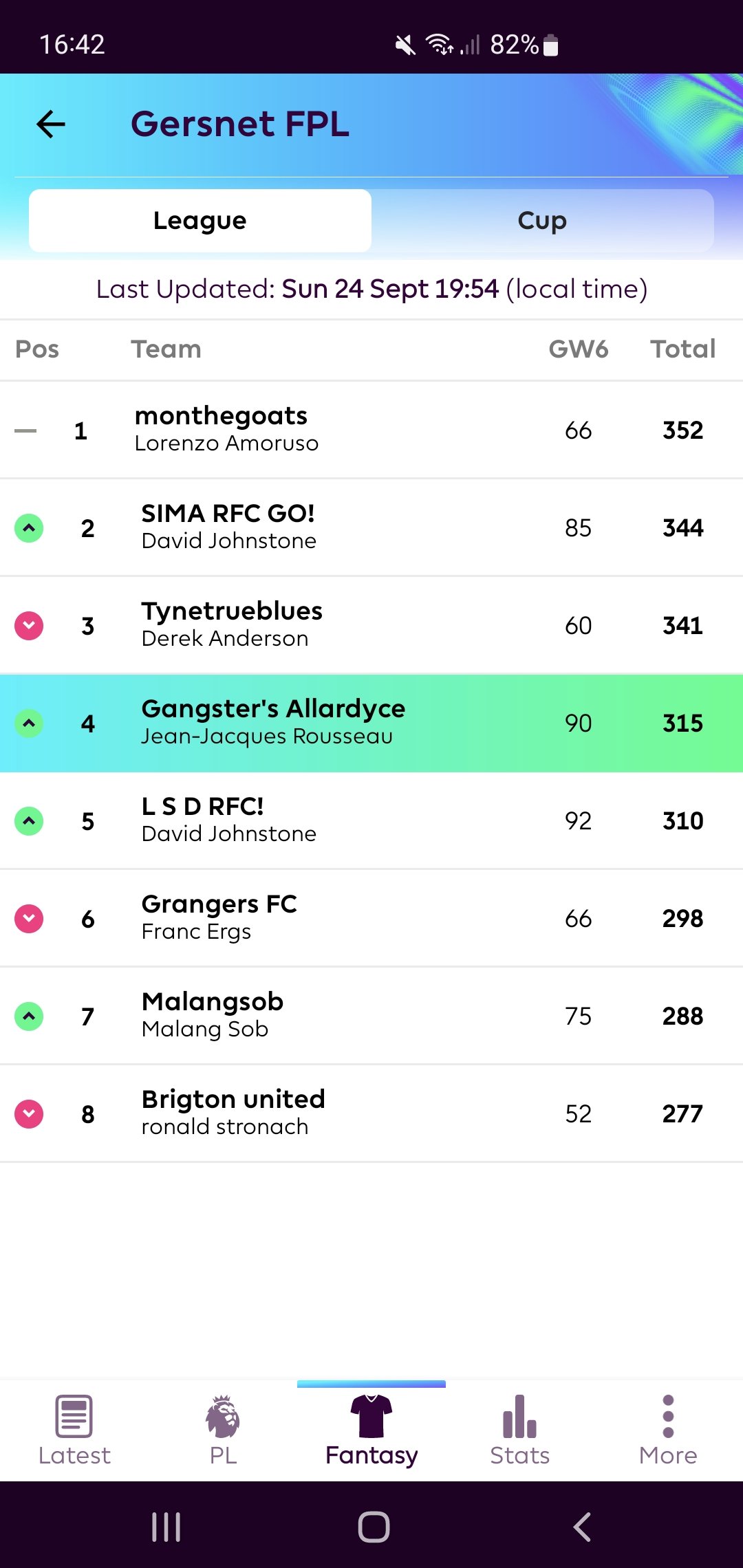The height and width of the screenshot is (1568, 743).
Task: Open the PL tab
Action: [x=223, y=1430]
